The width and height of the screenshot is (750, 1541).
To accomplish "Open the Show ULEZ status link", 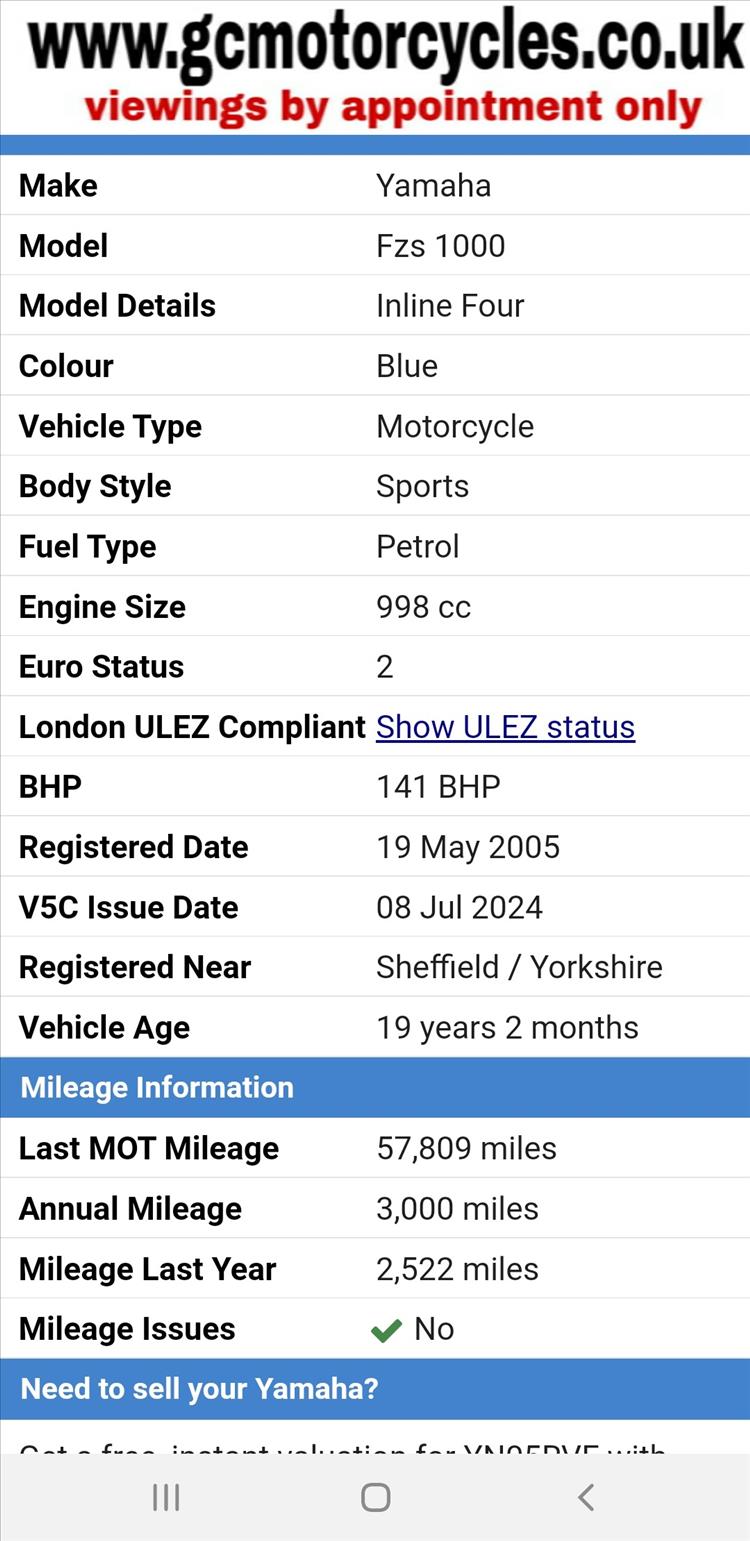I will click(x=505, y=727).
